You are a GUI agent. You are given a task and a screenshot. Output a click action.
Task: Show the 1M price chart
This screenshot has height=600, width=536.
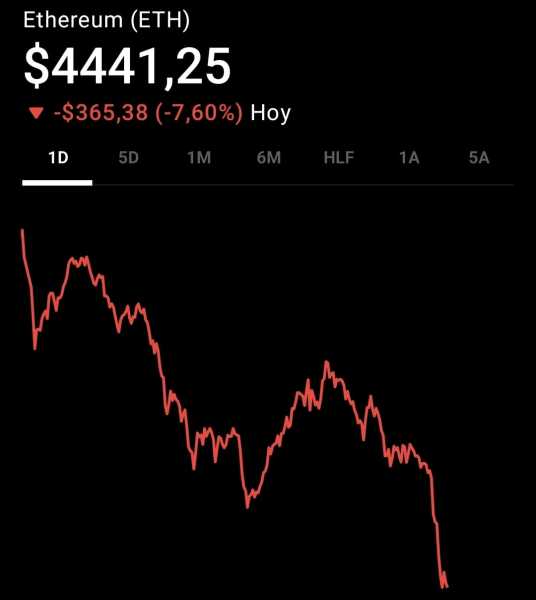(199, 158)
